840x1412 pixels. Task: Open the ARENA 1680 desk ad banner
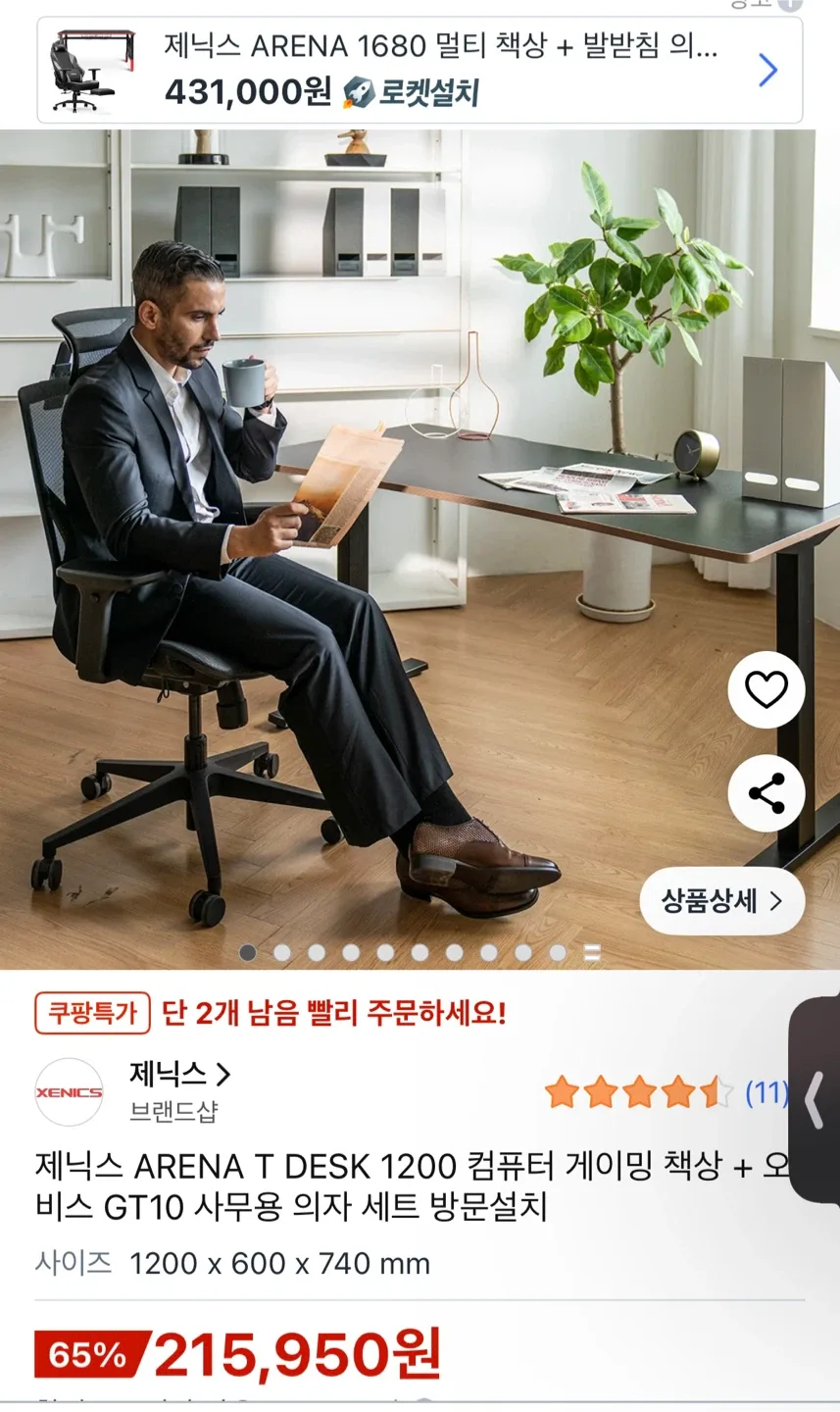pyautogui.click(x=420, y=70)
